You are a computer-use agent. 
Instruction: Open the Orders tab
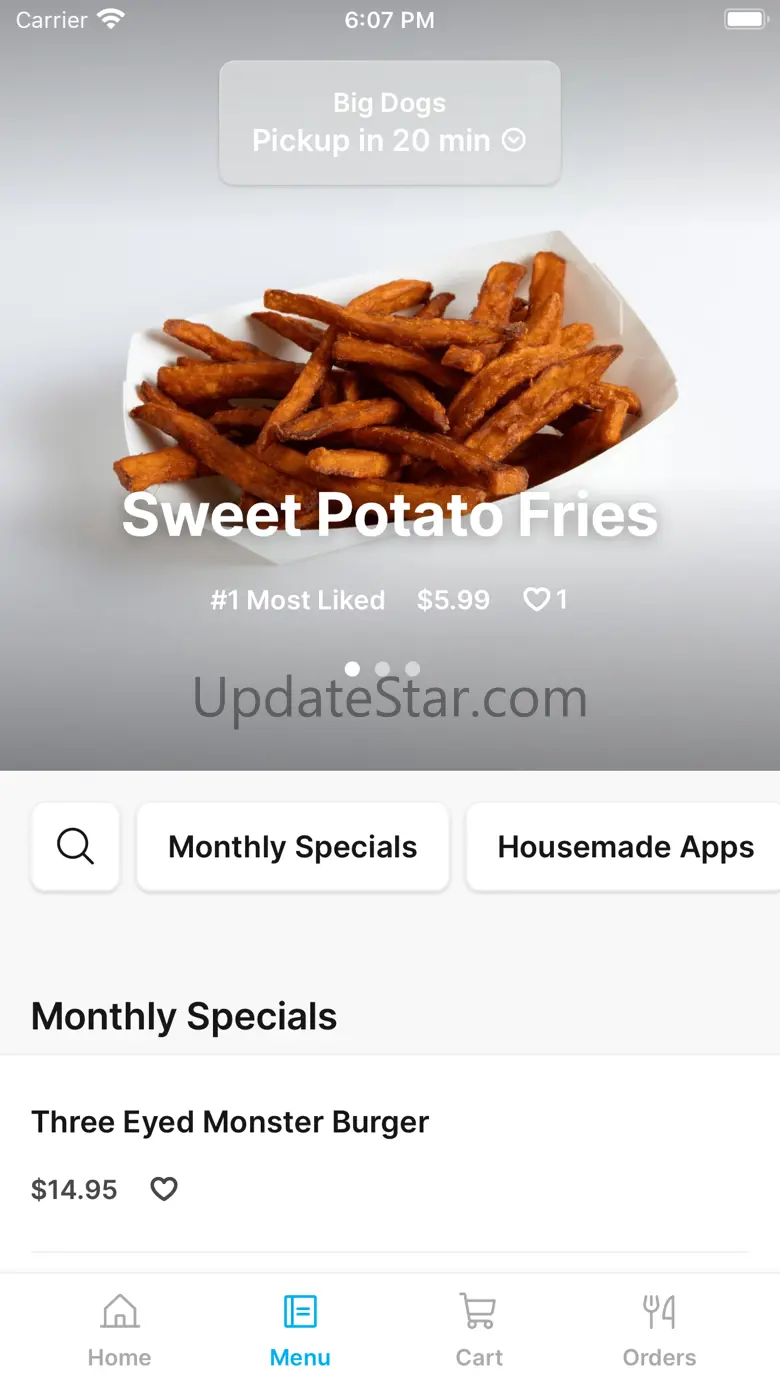point(659,1330)
